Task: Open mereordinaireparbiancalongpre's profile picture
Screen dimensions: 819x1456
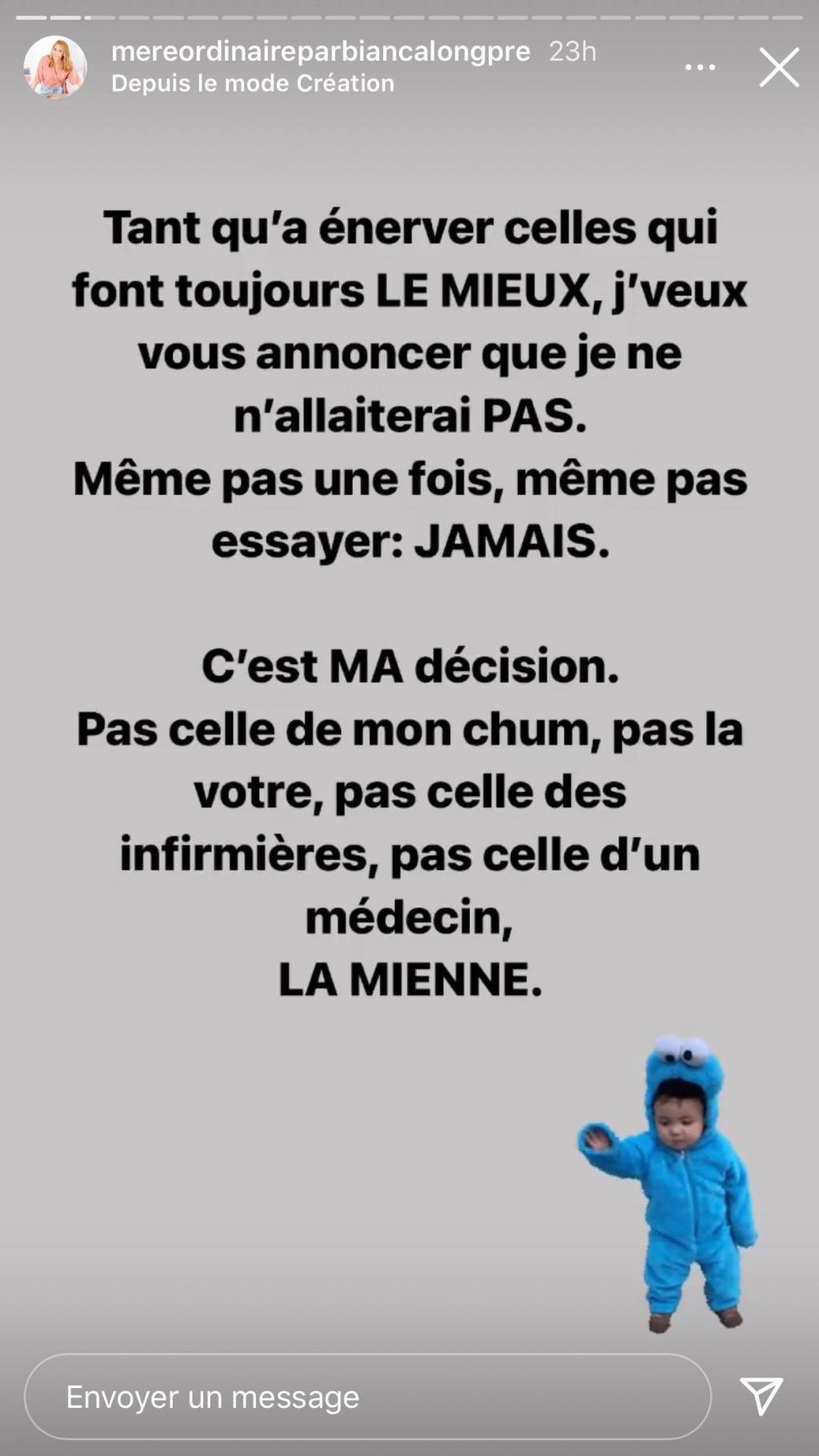Action: coord(54,67)
